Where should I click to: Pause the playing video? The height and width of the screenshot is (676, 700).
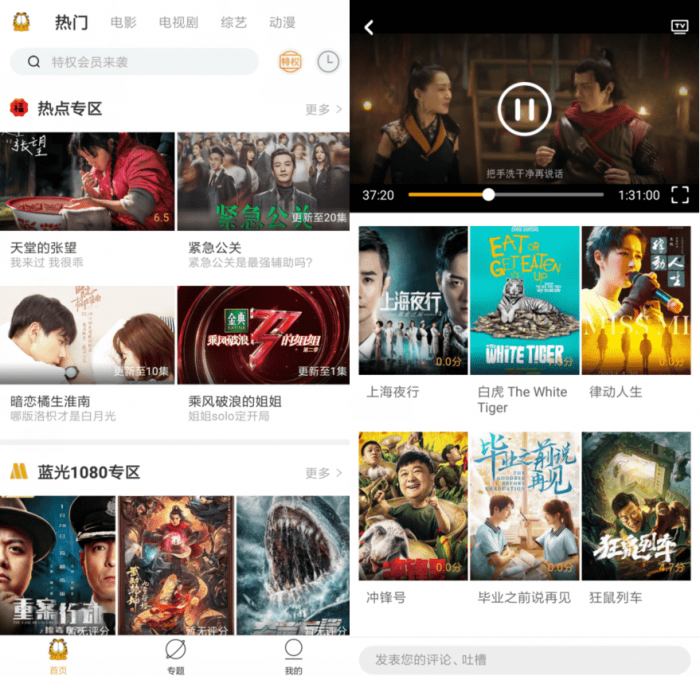(524, 108)
